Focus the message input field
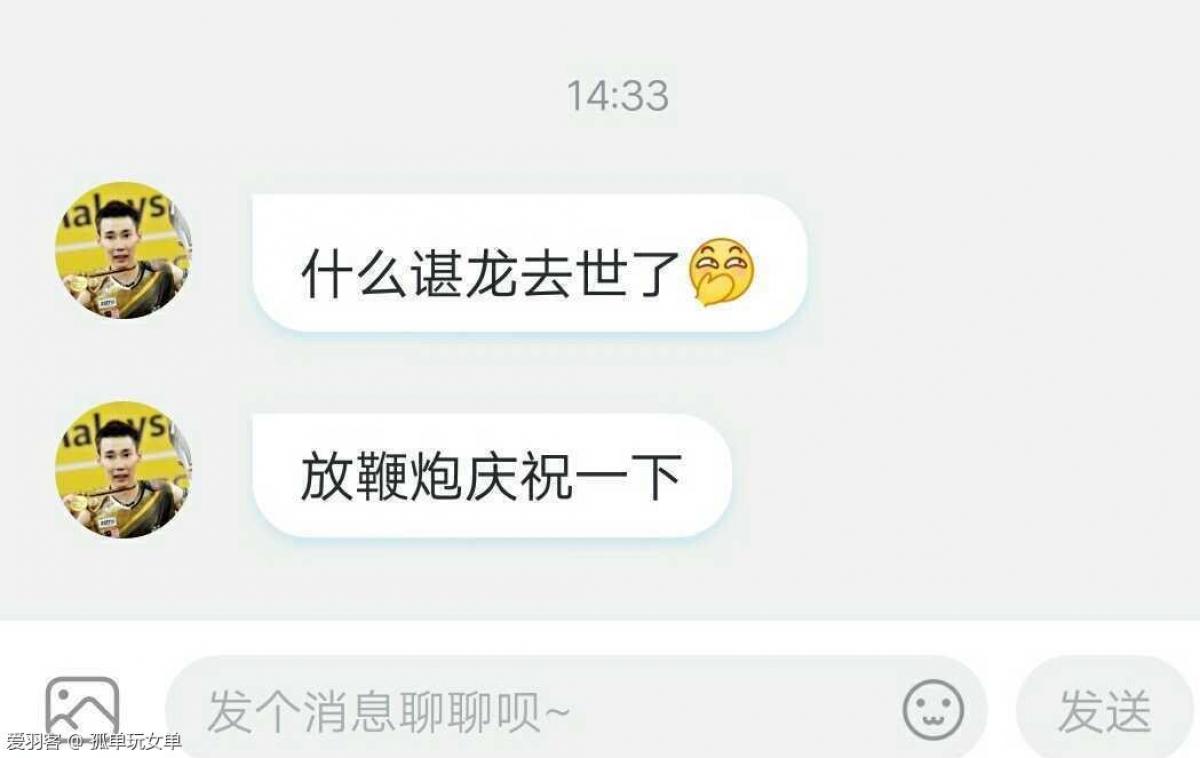 click(530, 712)
